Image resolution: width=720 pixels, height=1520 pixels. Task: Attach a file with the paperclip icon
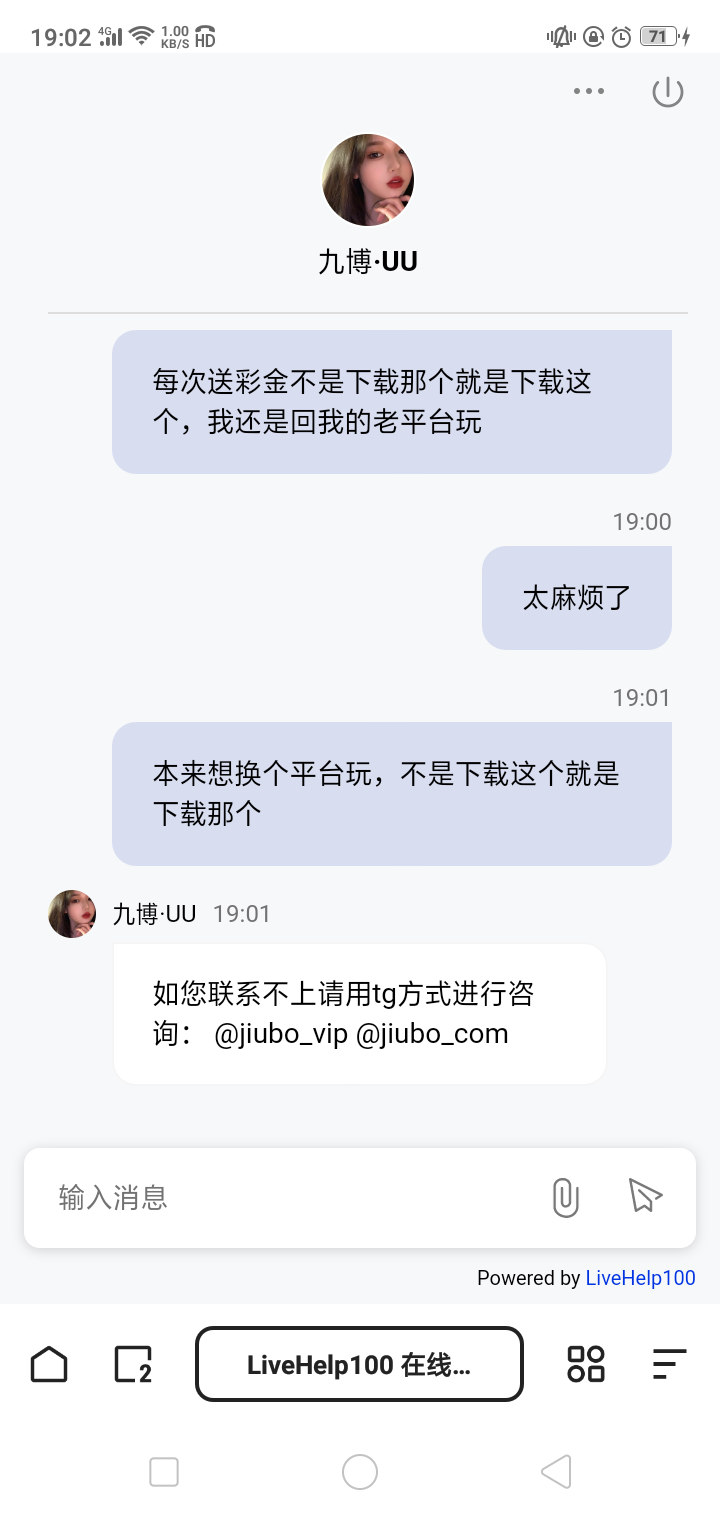pos(565,1197)
